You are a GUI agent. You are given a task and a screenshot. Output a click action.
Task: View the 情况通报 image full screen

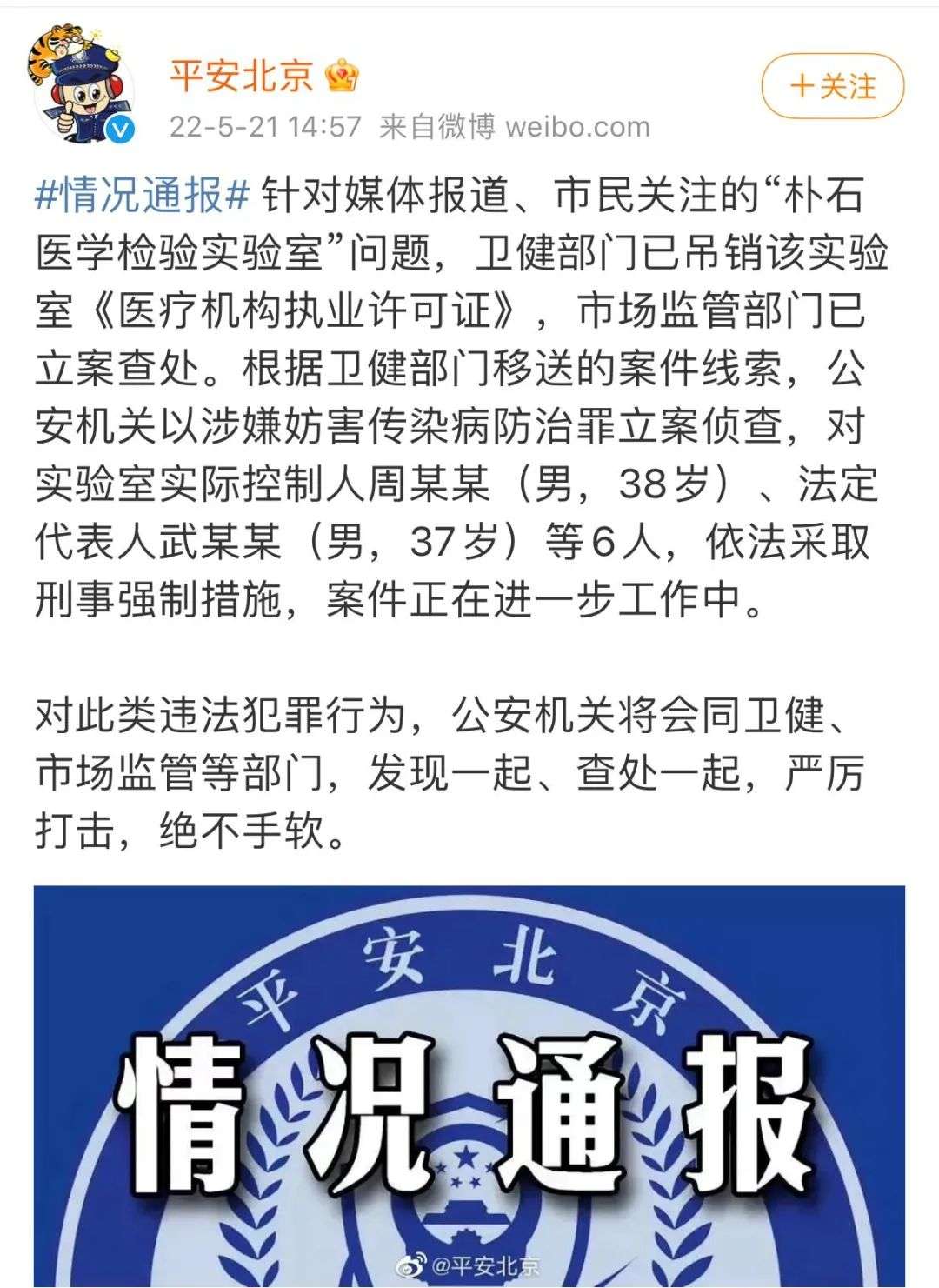[469, 1087]
